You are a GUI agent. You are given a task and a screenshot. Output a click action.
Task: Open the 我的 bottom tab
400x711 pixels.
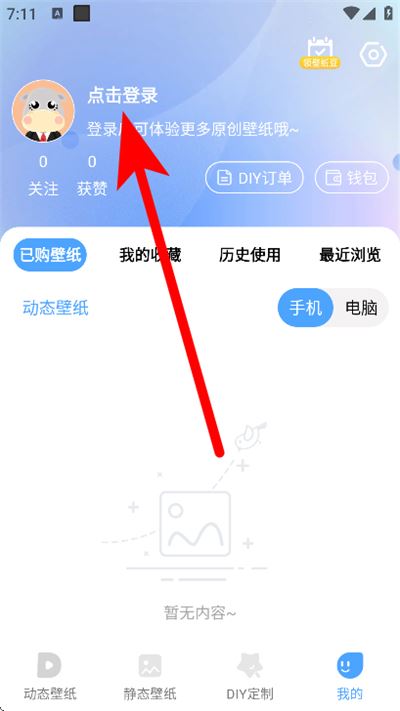click(350, 676)
